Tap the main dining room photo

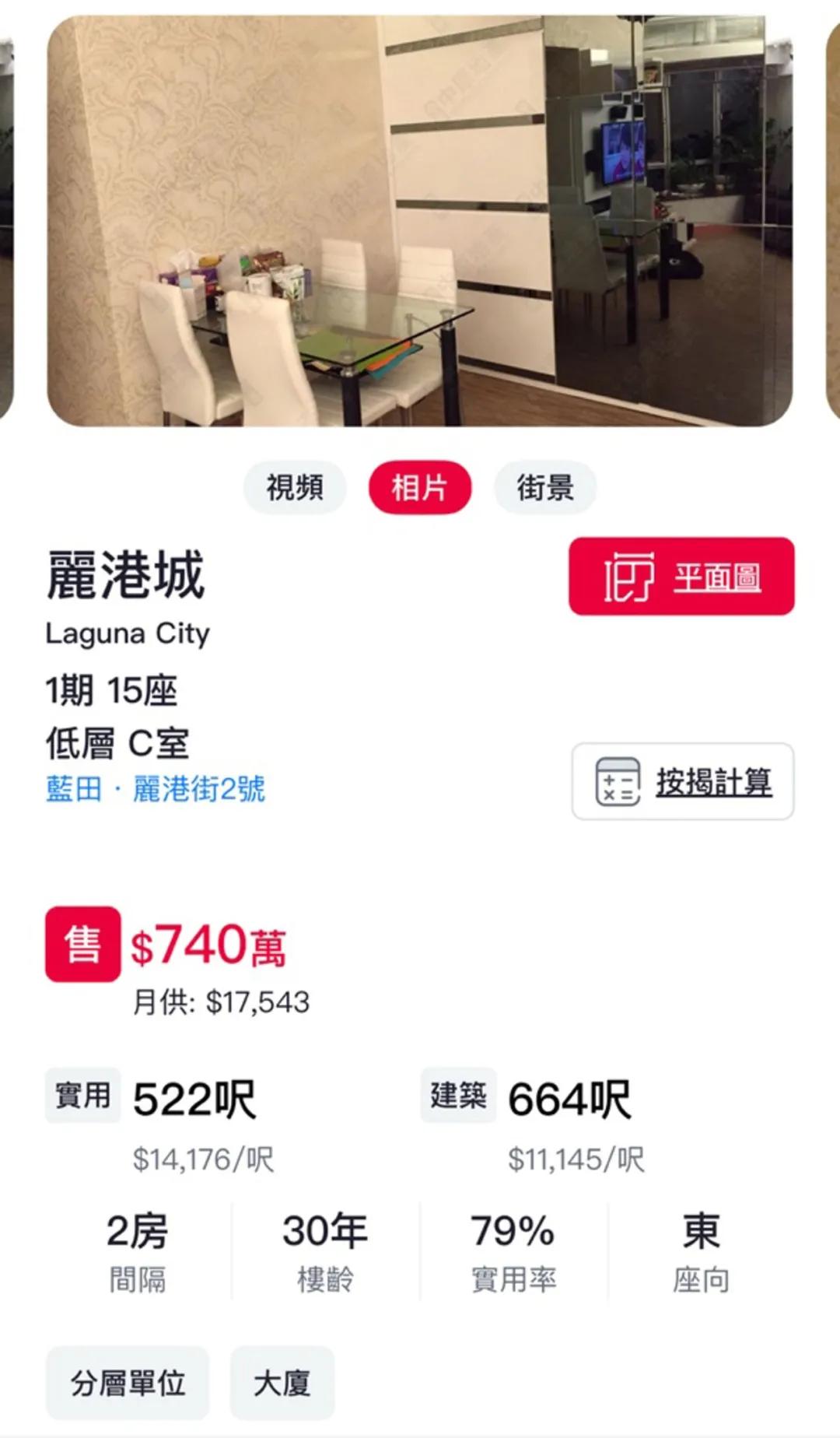pos(420,218)
